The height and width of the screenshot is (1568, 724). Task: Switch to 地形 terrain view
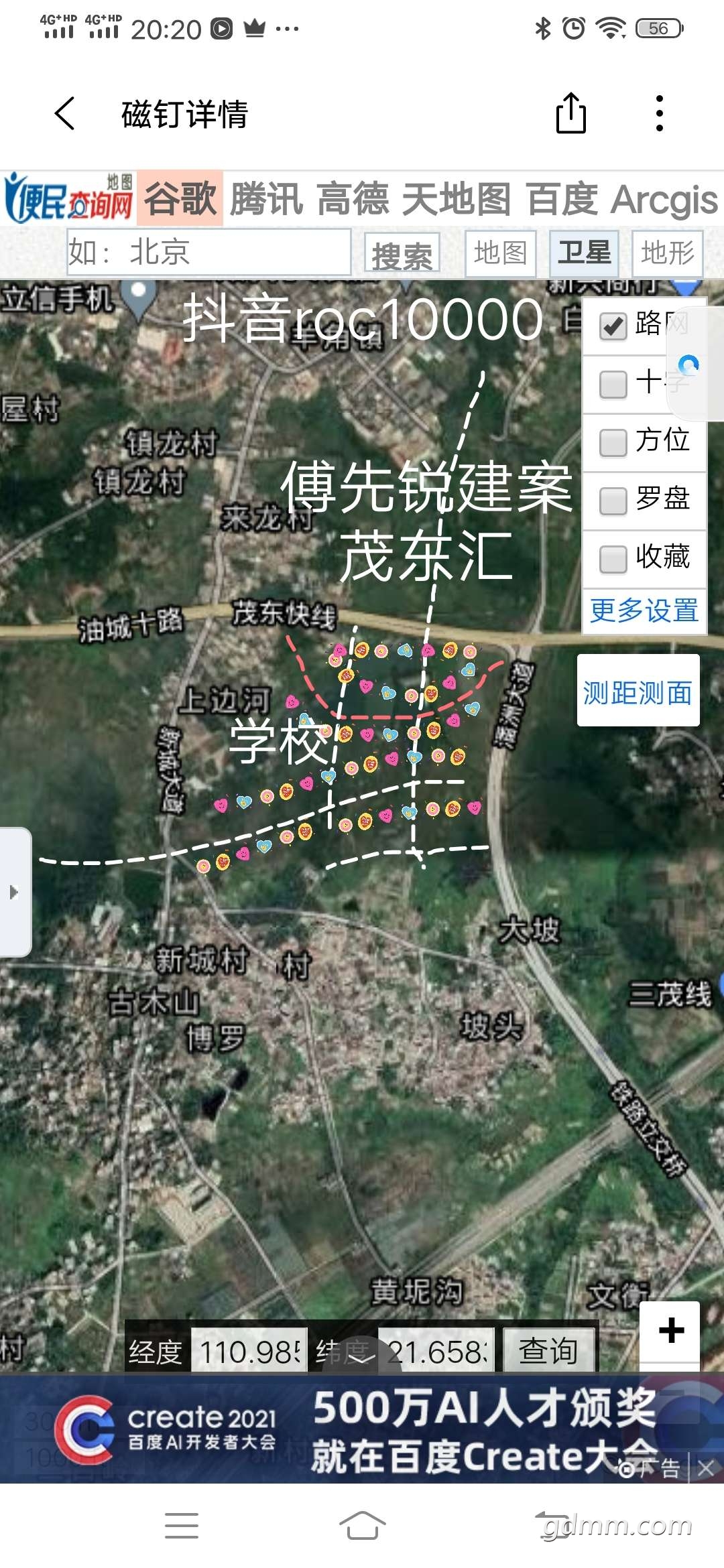(x=667, y=253)
